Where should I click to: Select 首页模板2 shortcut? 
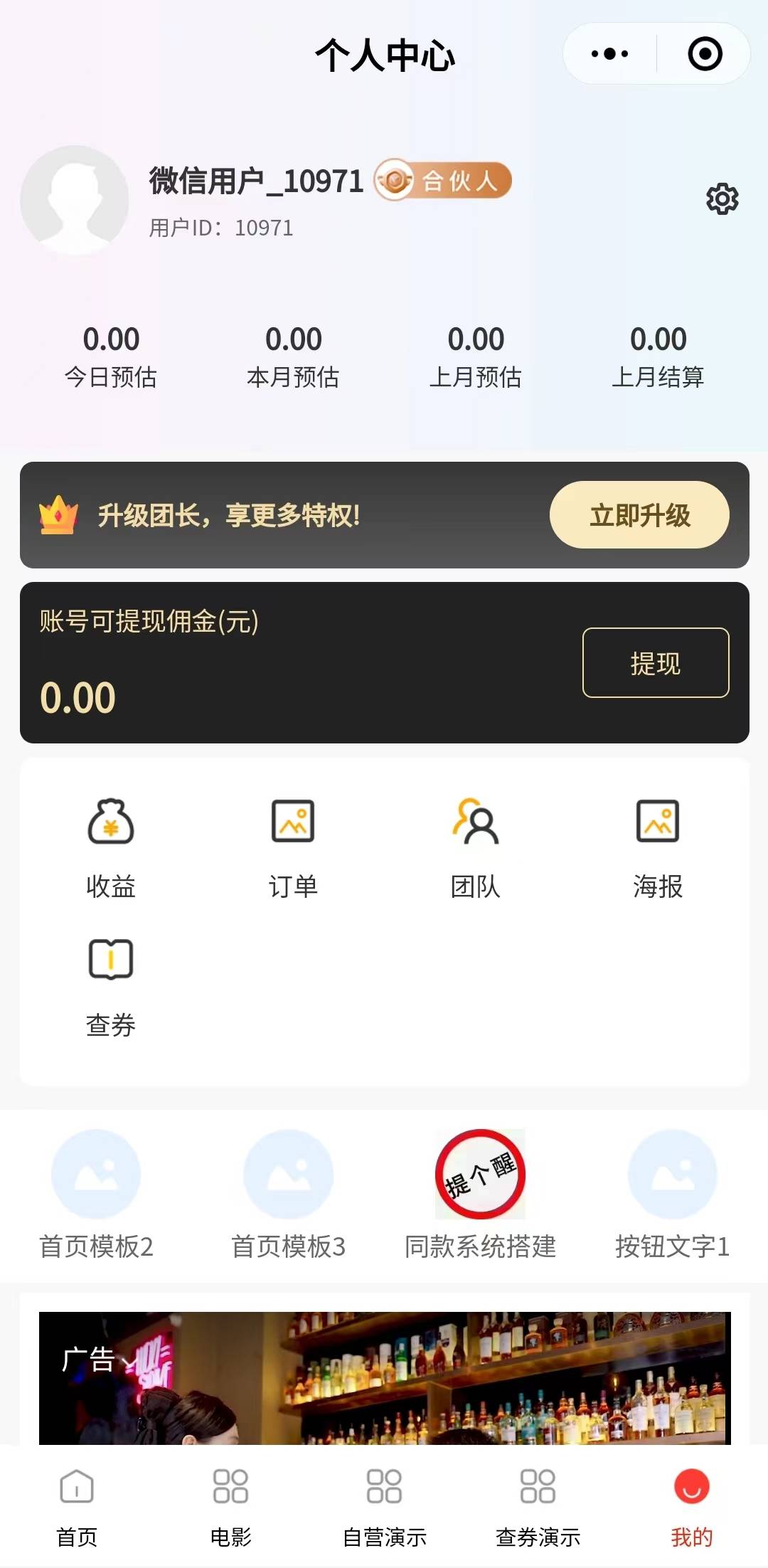click(96, 1193)
